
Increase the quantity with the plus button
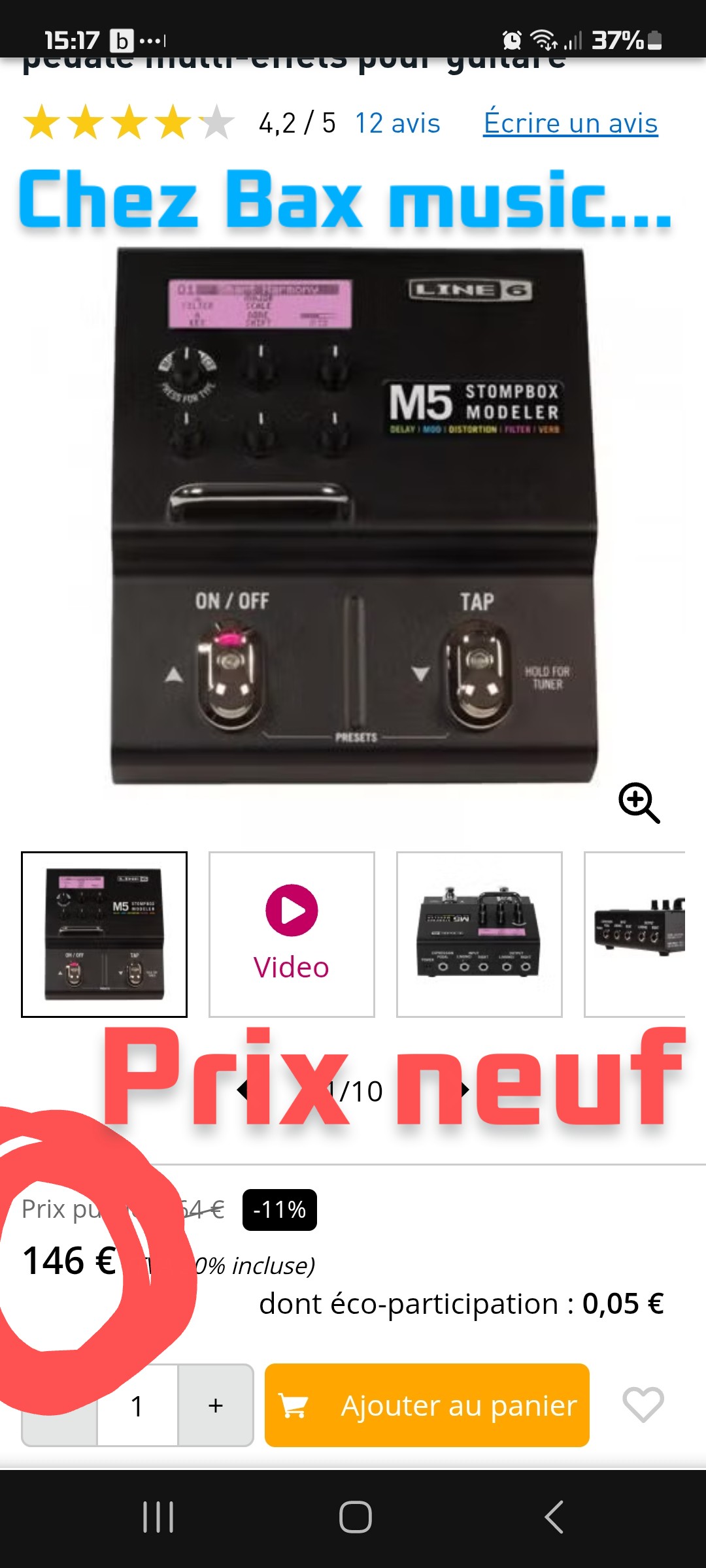(x=216, y=1405)
